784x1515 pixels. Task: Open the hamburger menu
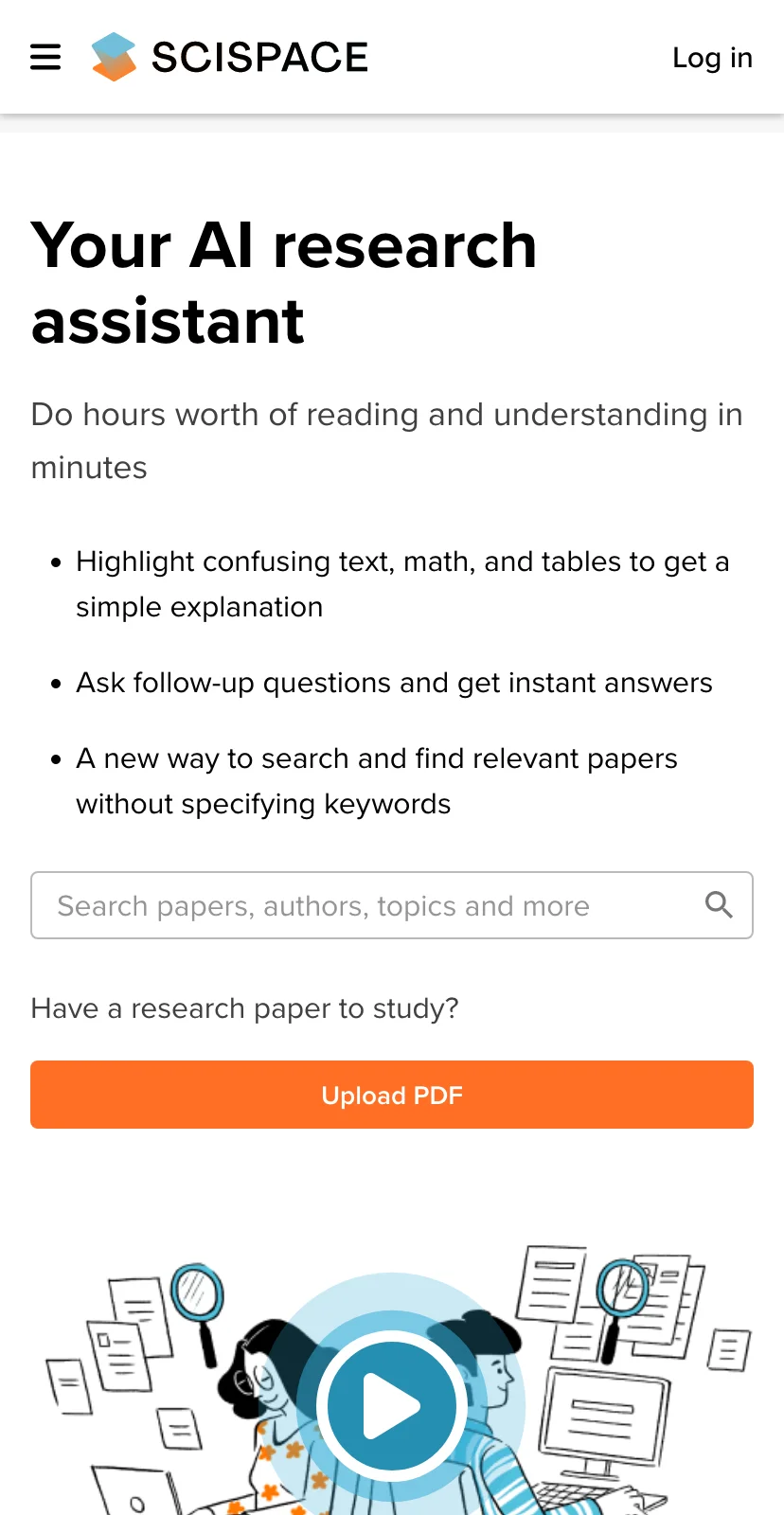(45, 57)
